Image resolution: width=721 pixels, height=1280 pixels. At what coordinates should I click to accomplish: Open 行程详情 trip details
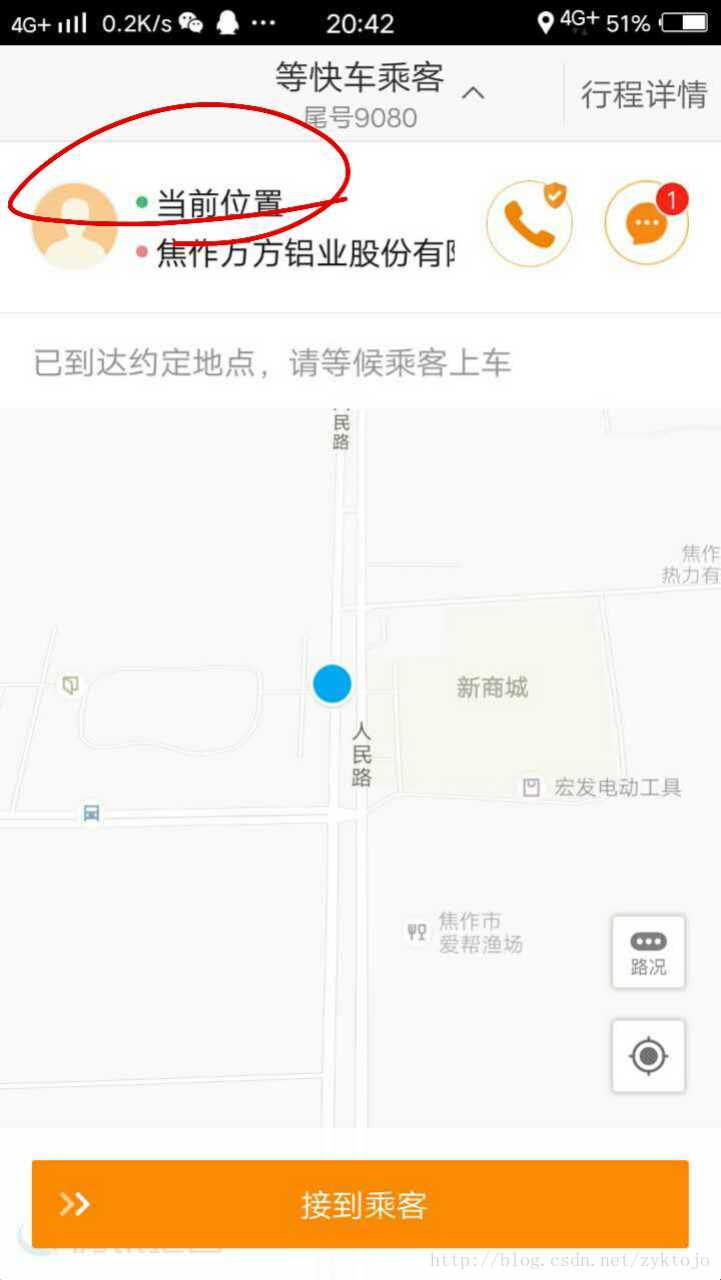[644, 95]
